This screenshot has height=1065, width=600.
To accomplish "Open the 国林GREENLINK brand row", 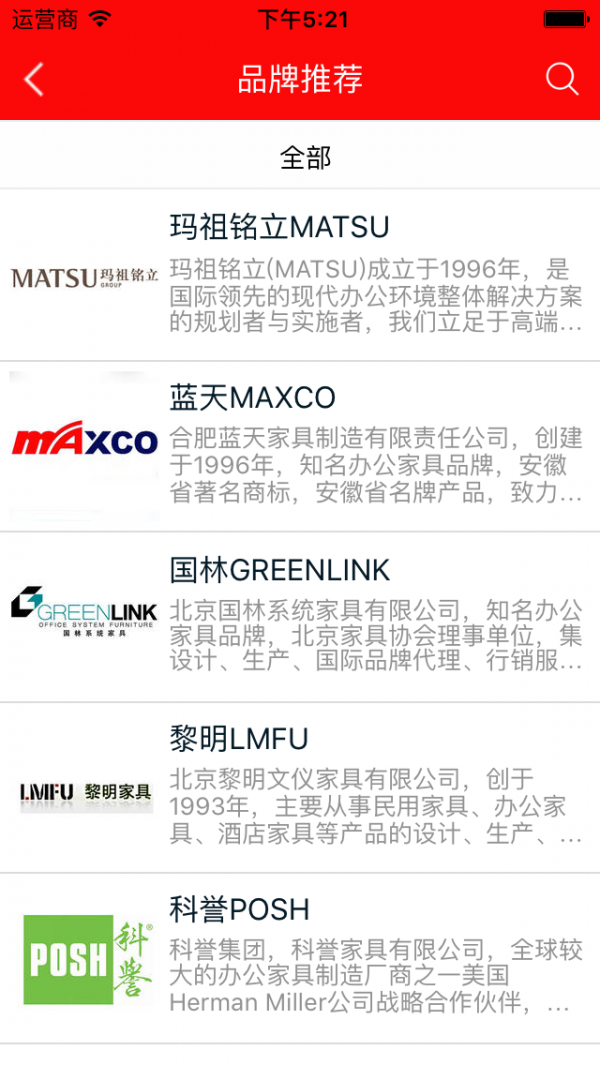I will pos(300,617).
